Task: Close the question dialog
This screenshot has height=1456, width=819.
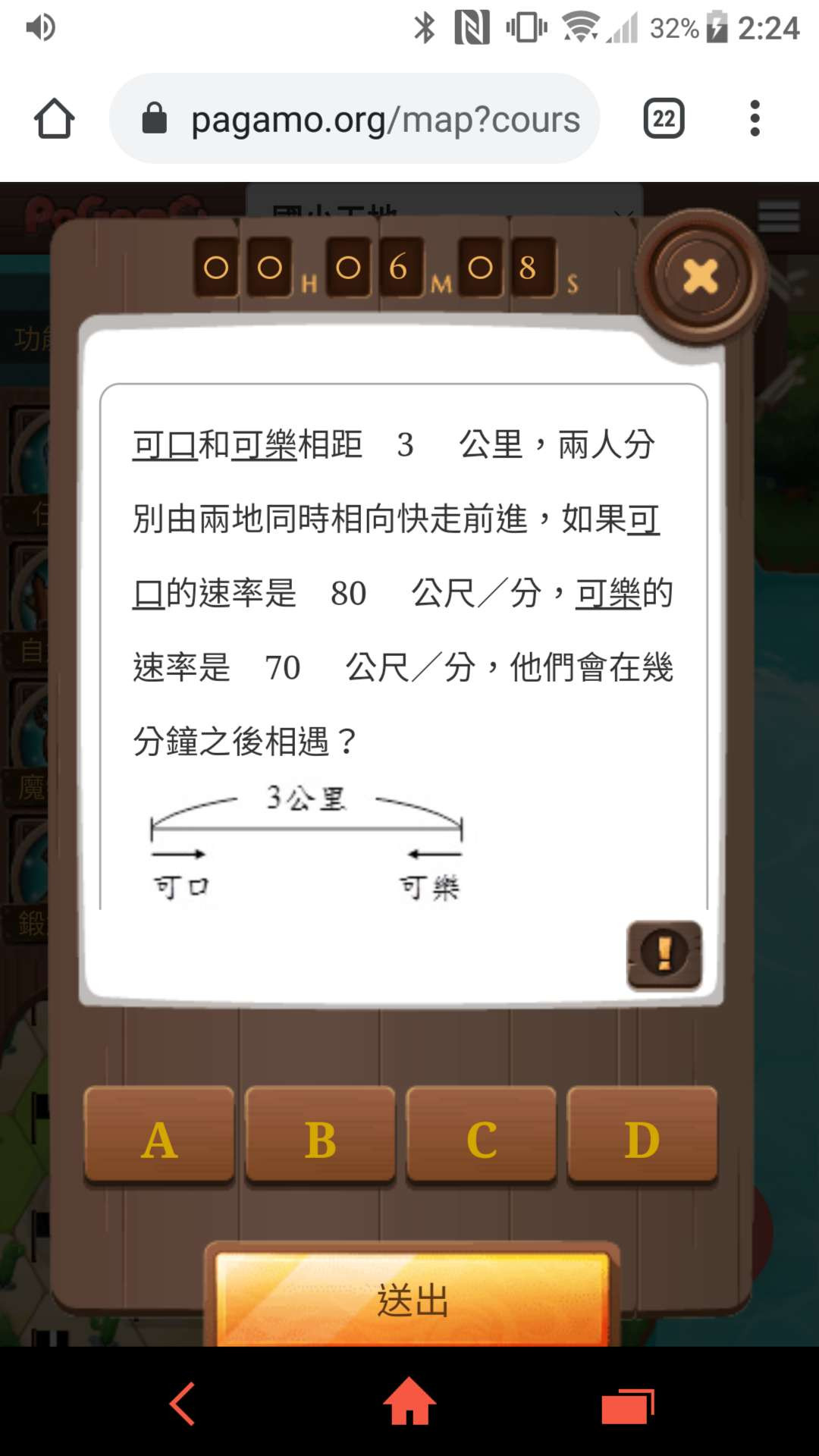Action: [x=700, y=276]
